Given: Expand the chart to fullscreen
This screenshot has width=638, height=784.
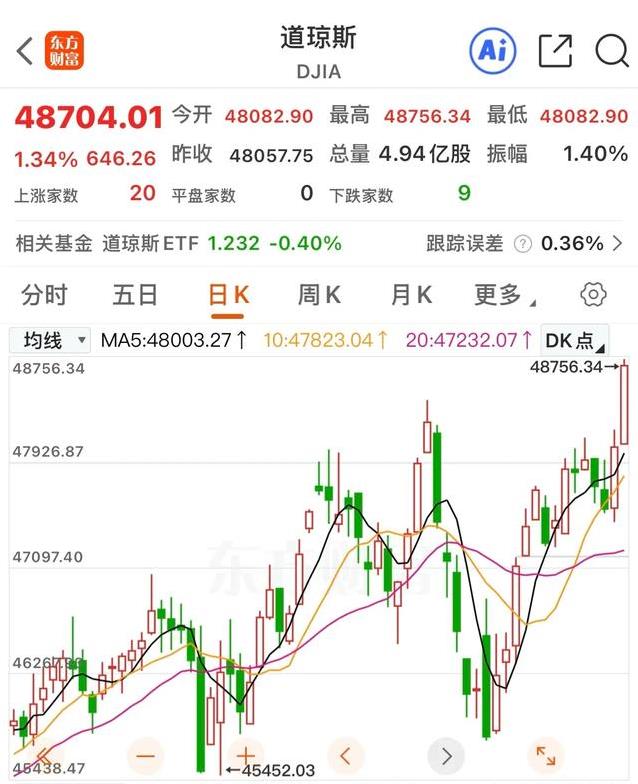Looking at the screenshot, I should click(546, 755).
